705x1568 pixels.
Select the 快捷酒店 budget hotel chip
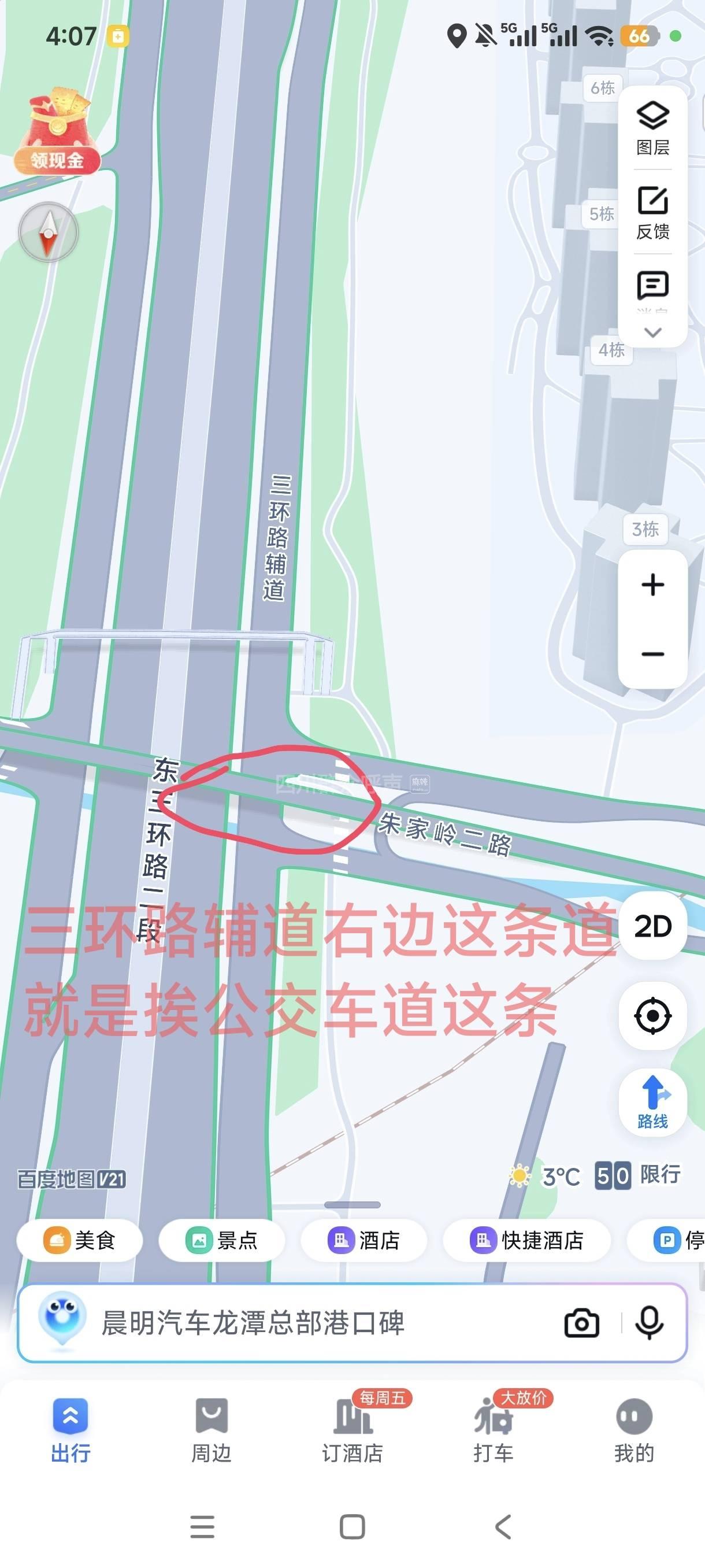pos(527,1240)
